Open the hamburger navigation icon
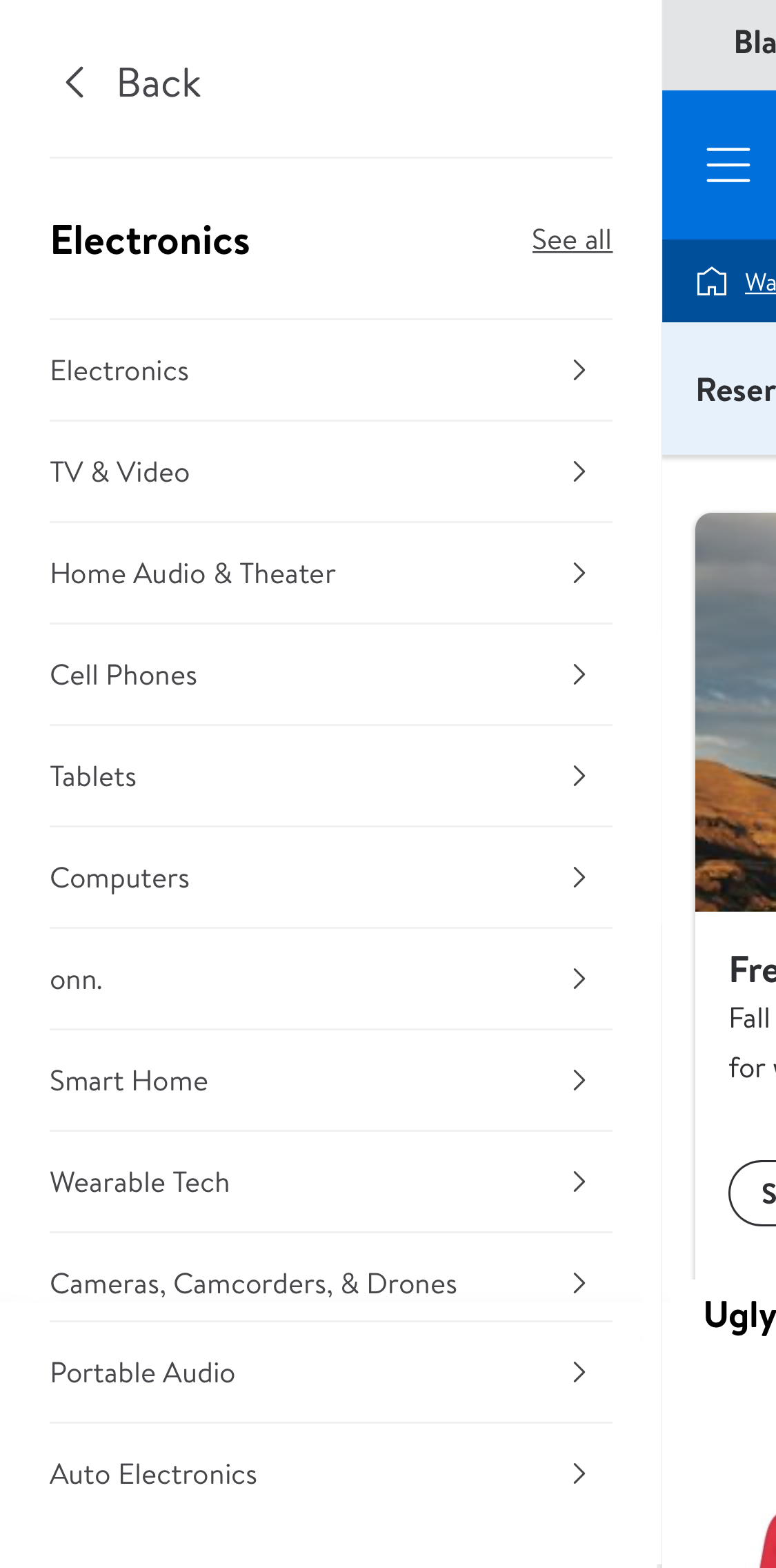Screen dimensions: 776x1568 click(x=727, y=164)
